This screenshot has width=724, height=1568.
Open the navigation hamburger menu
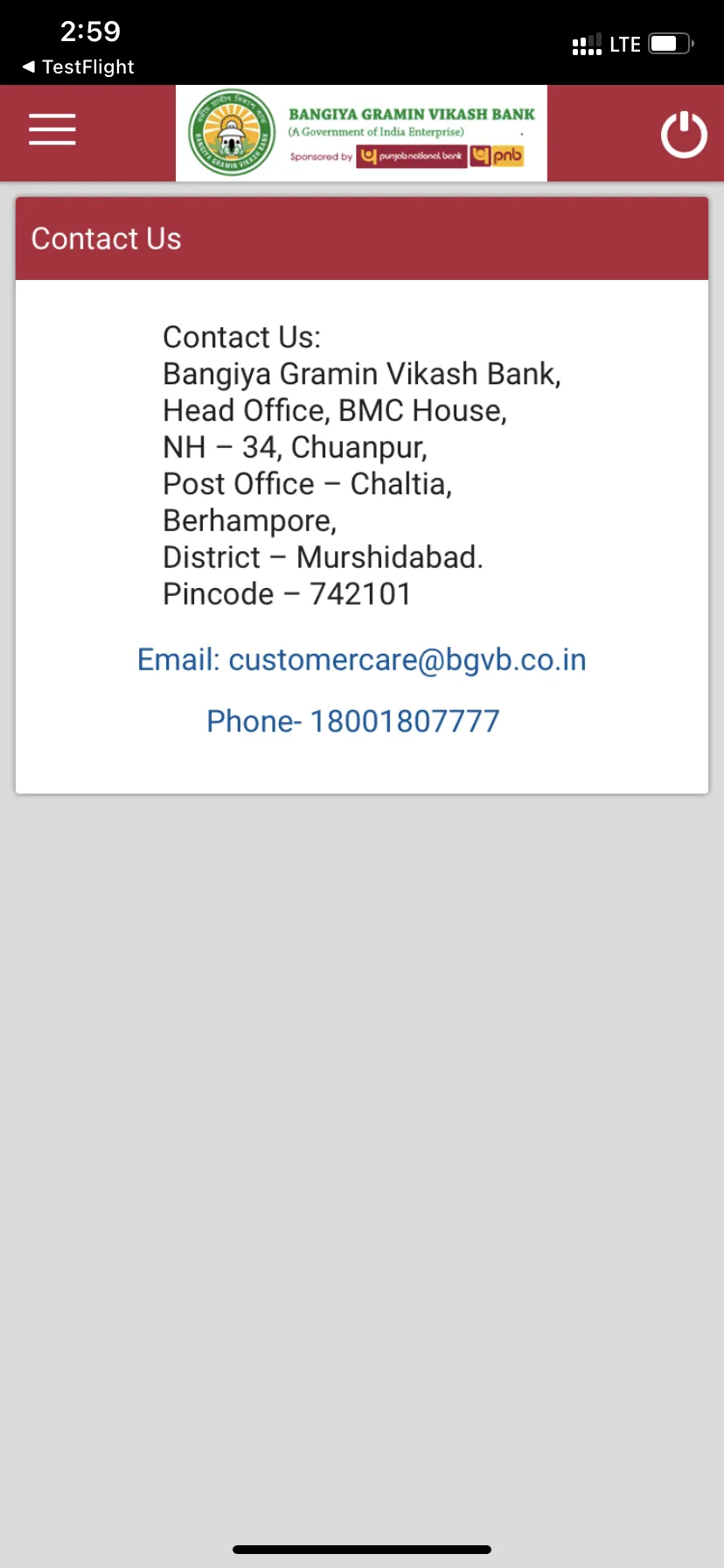coord(52,129)
